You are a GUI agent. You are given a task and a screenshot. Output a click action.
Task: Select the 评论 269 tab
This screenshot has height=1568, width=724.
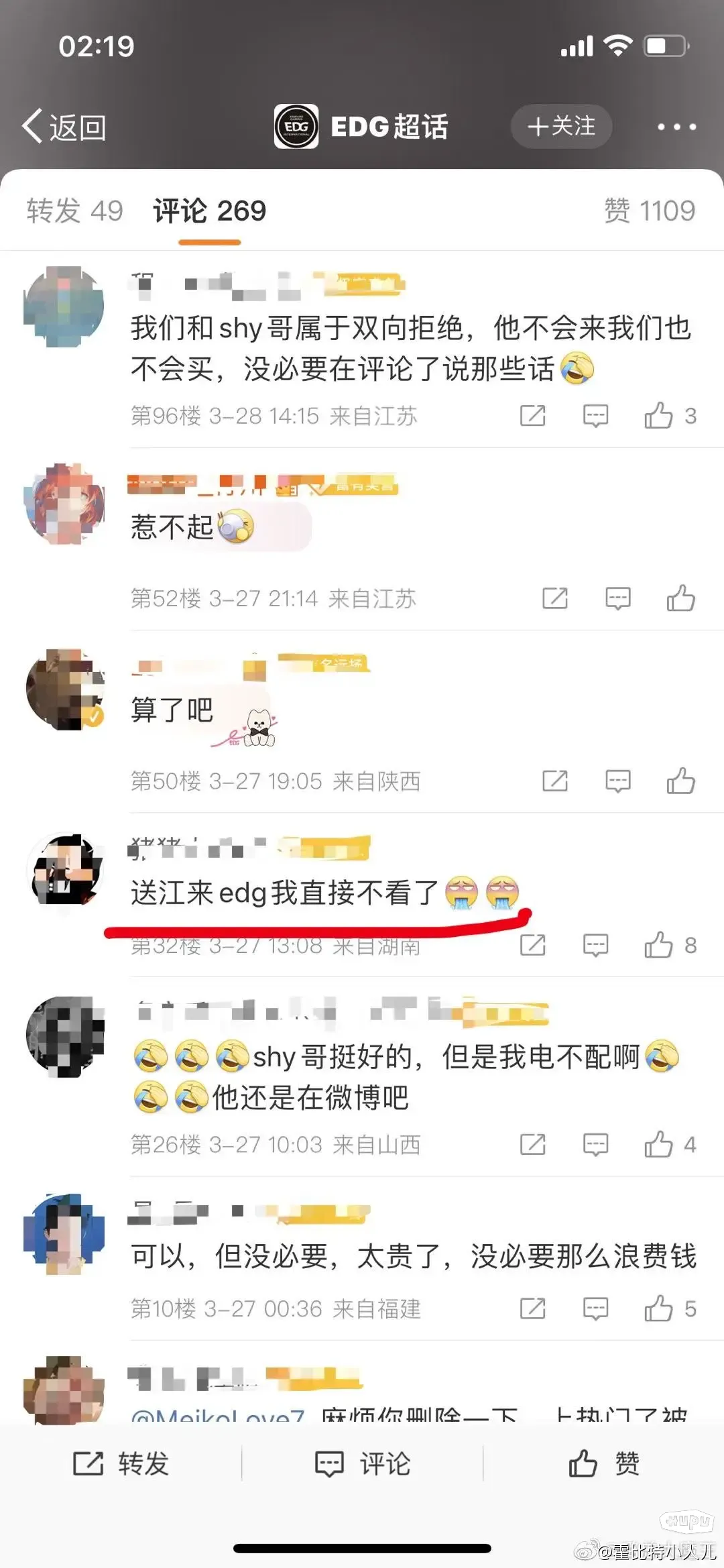[x=209, y=211]
